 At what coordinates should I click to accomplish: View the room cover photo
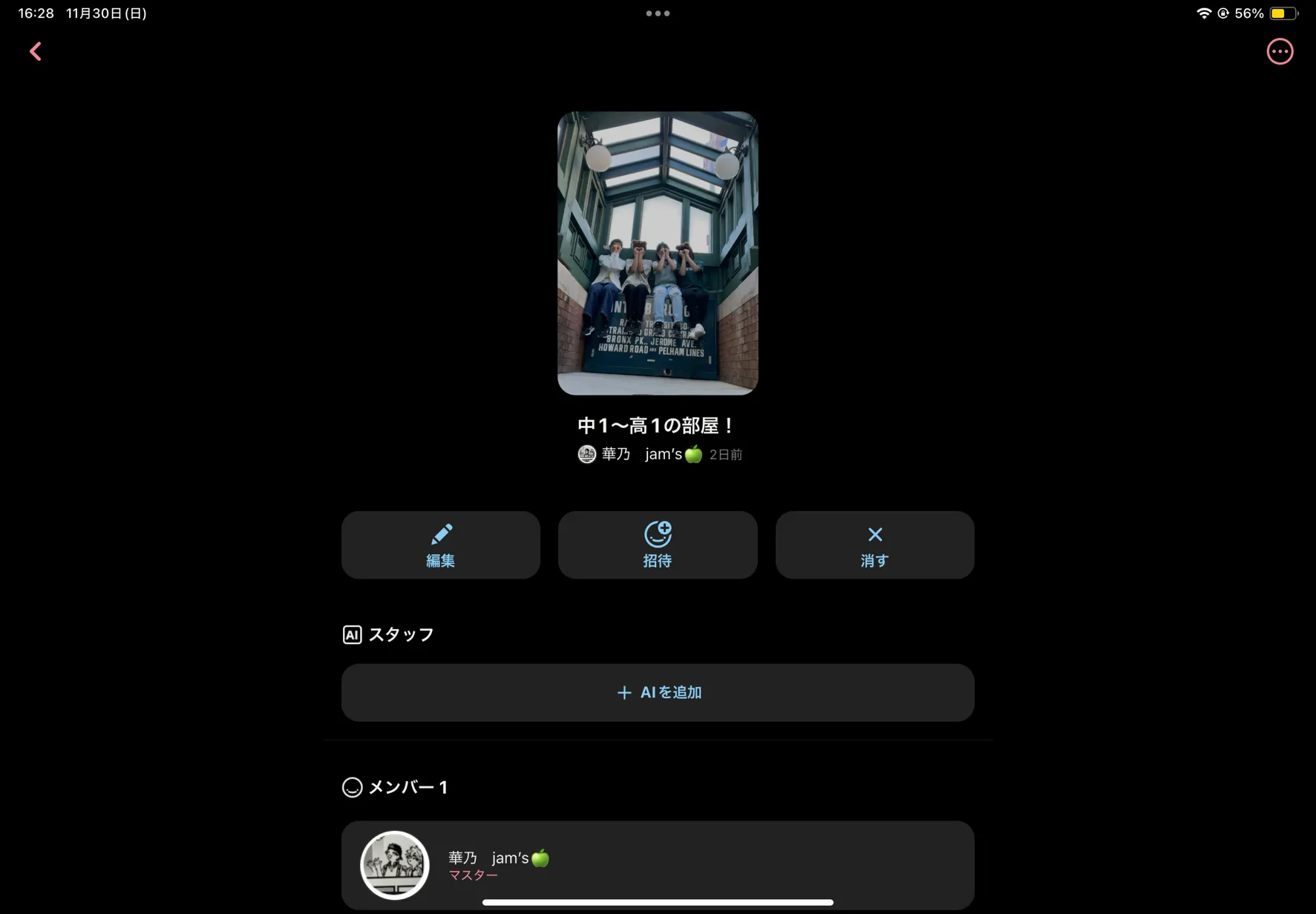click(x=658, y=253)
